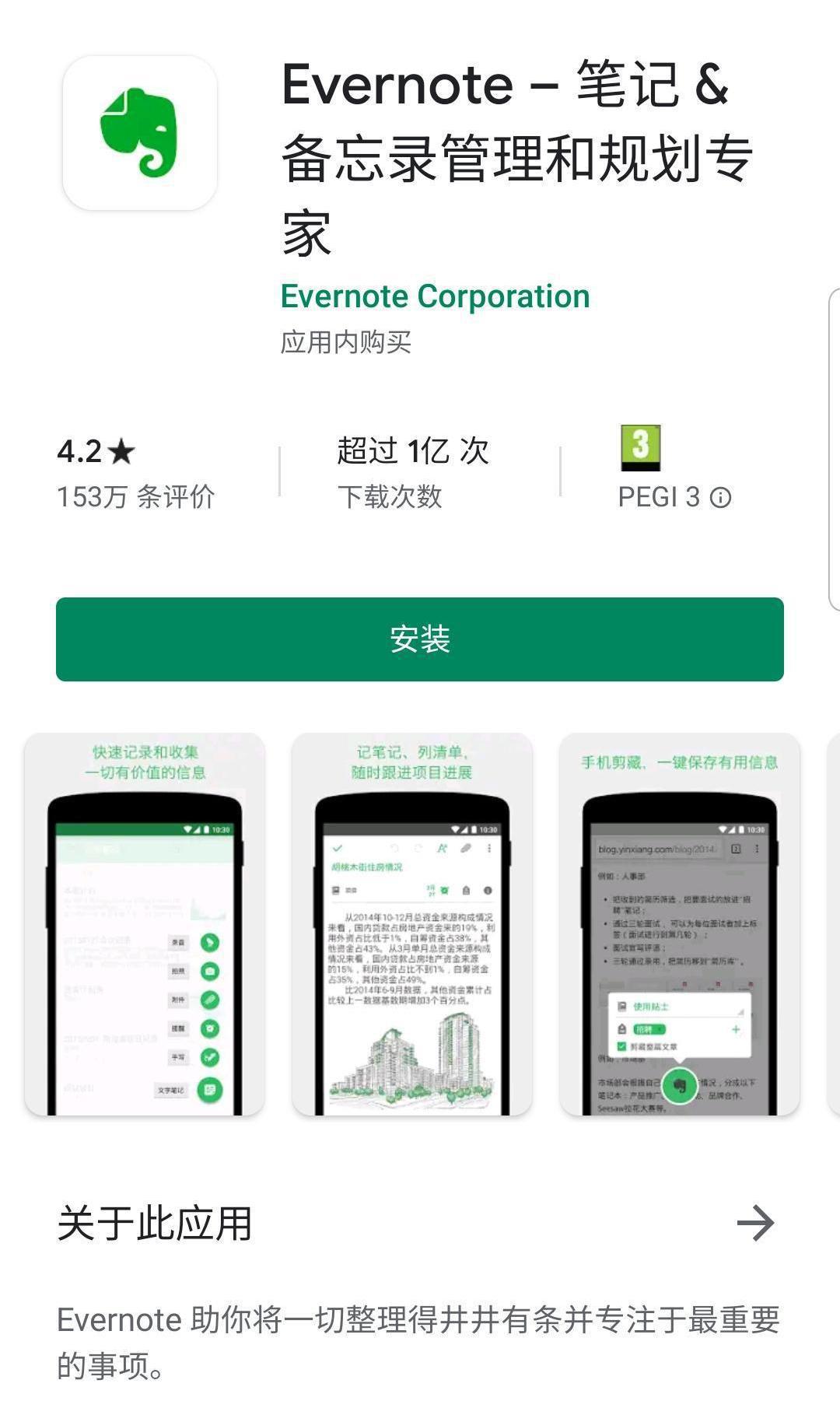
Task: Open the 4.2 star 153万 reviews
Action: point(136,473)
